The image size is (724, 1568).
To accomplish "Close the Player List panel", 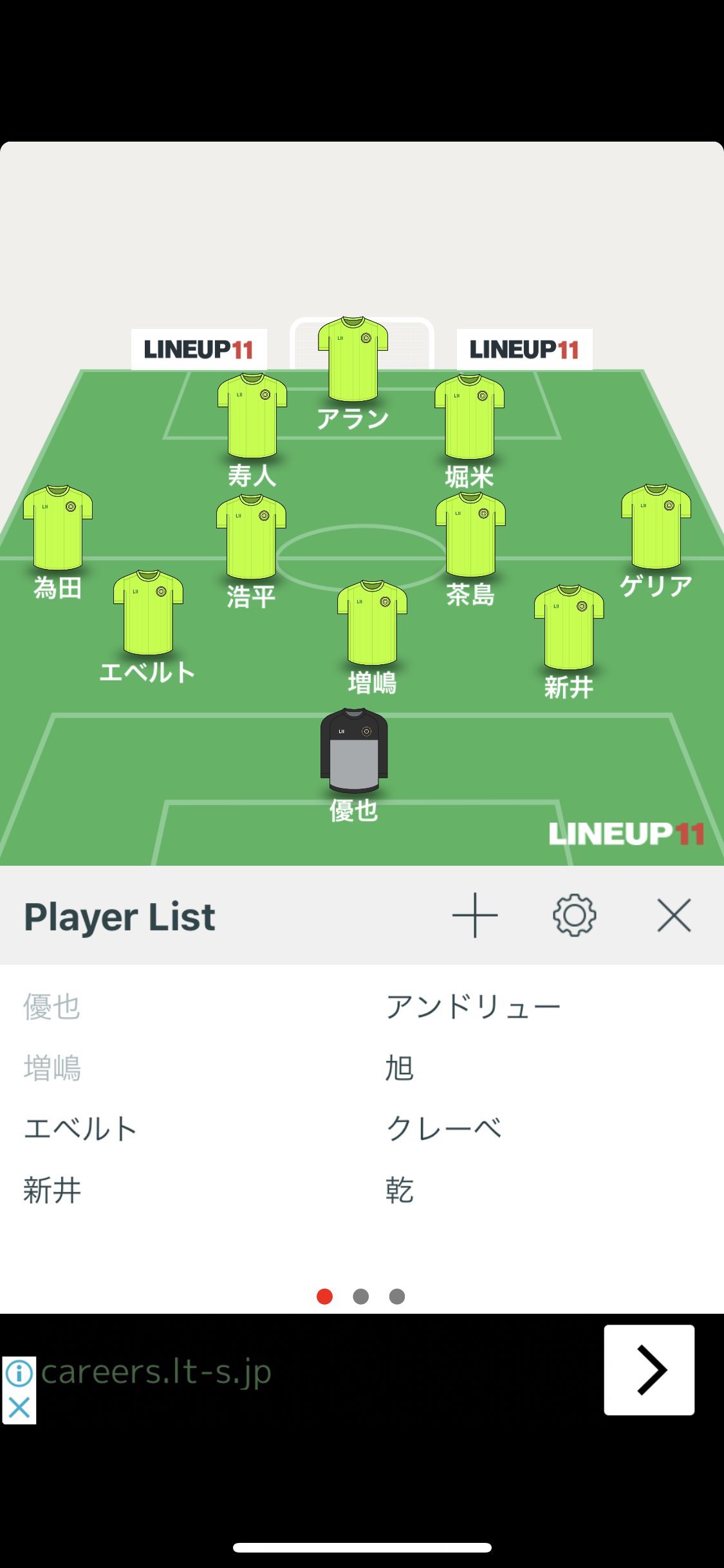I will 674,915.
